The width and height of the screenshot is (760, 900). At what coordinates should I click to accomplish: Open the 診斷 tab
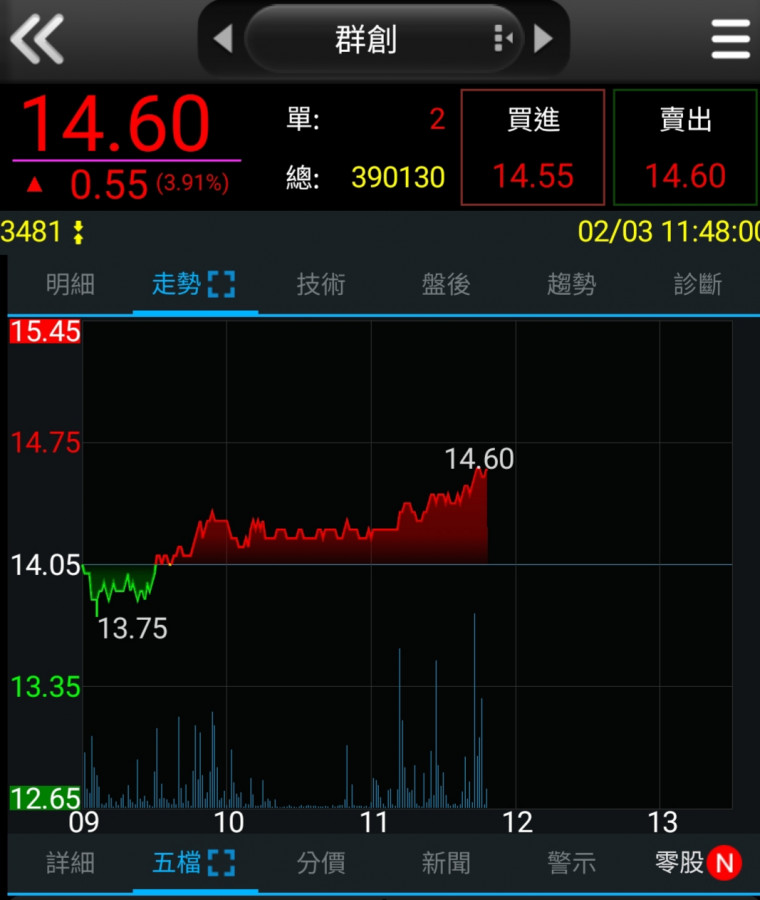pyautogui.click(x=697, y=285)
